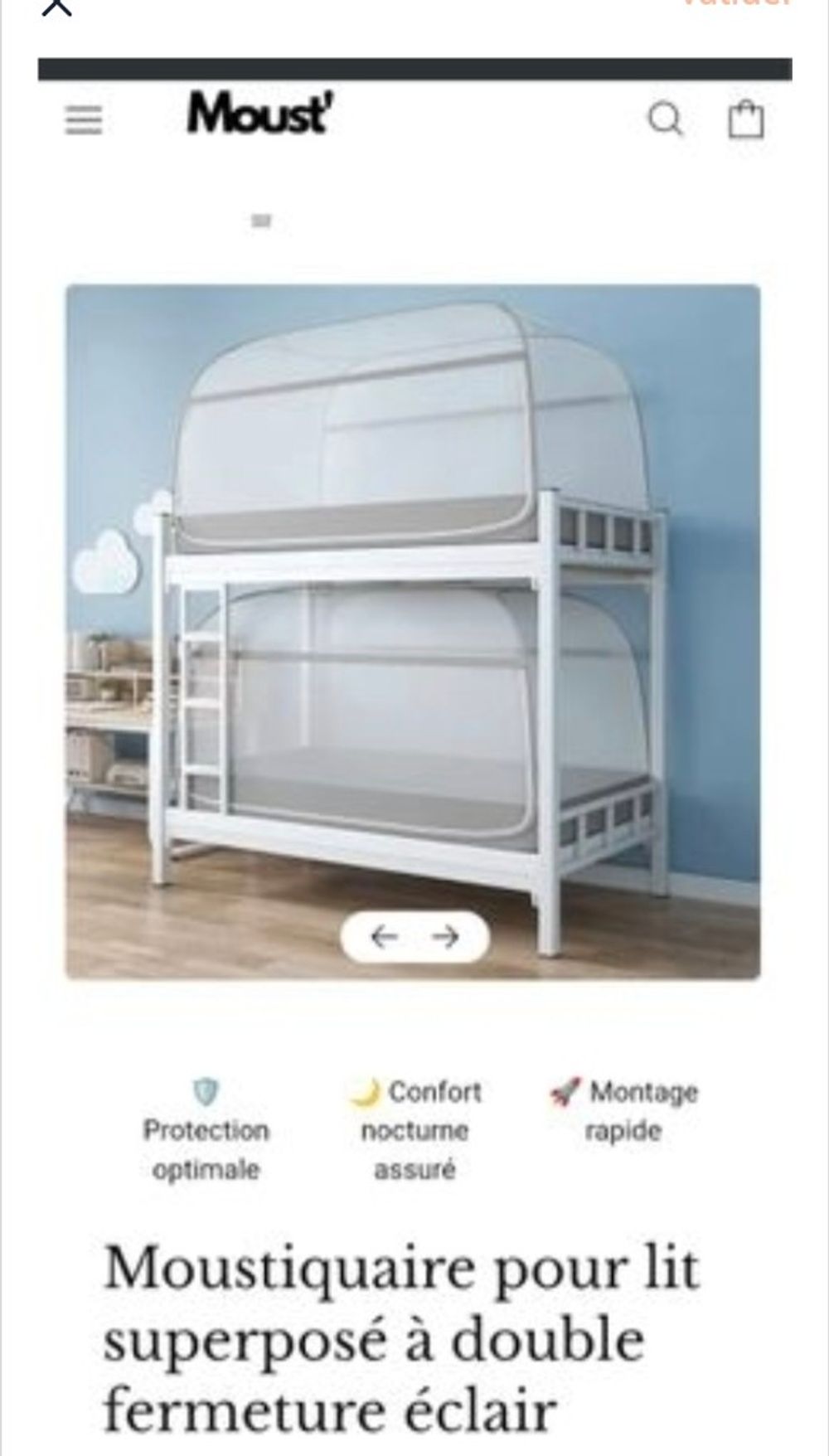
Task: Open the shopping bag
Action: point(745,120)
